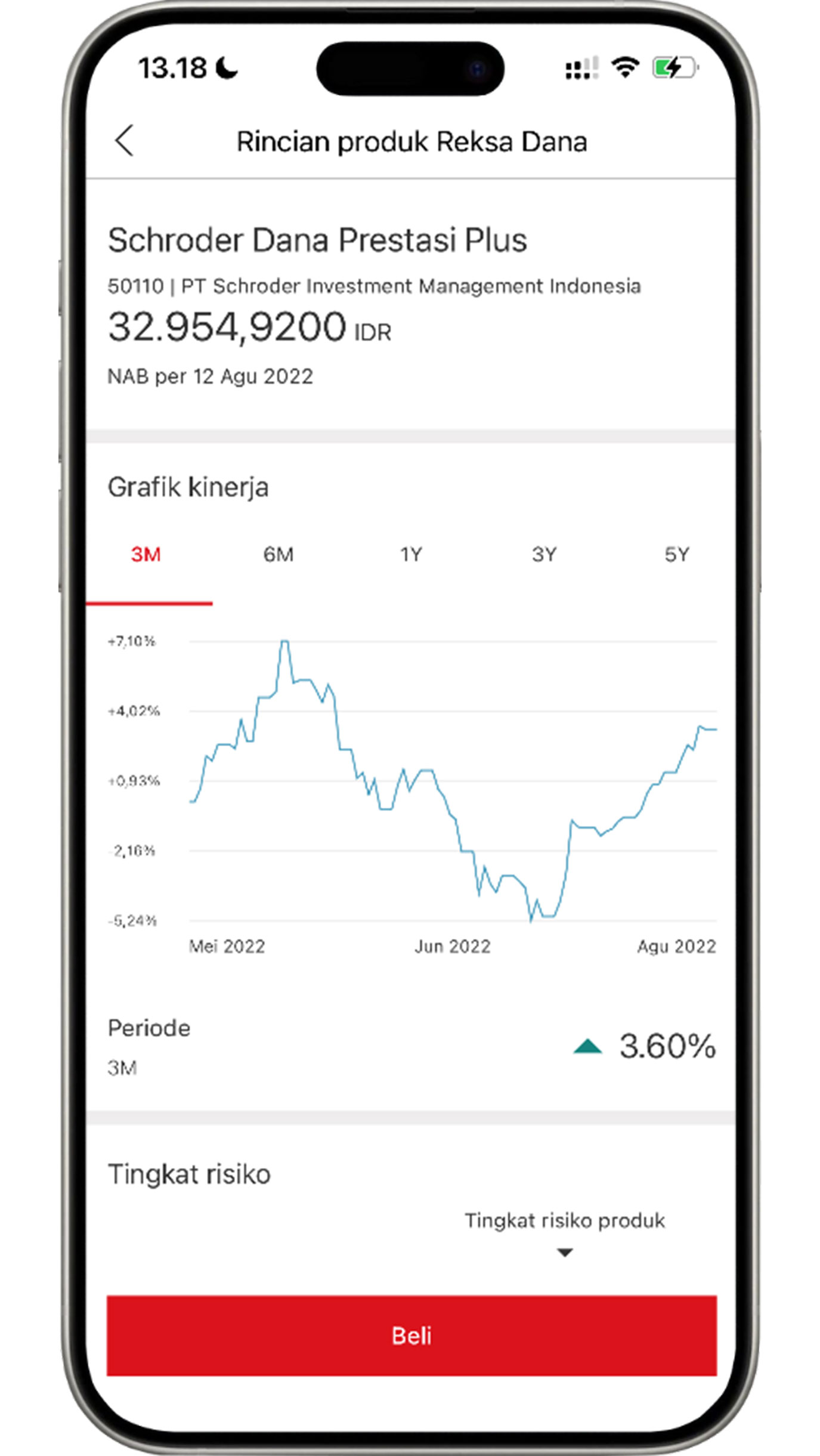The height and width of the screenshot is (1456, 820).
Task: Go back from Rincian produk Reksa Dana
Action: pos(124,141)
